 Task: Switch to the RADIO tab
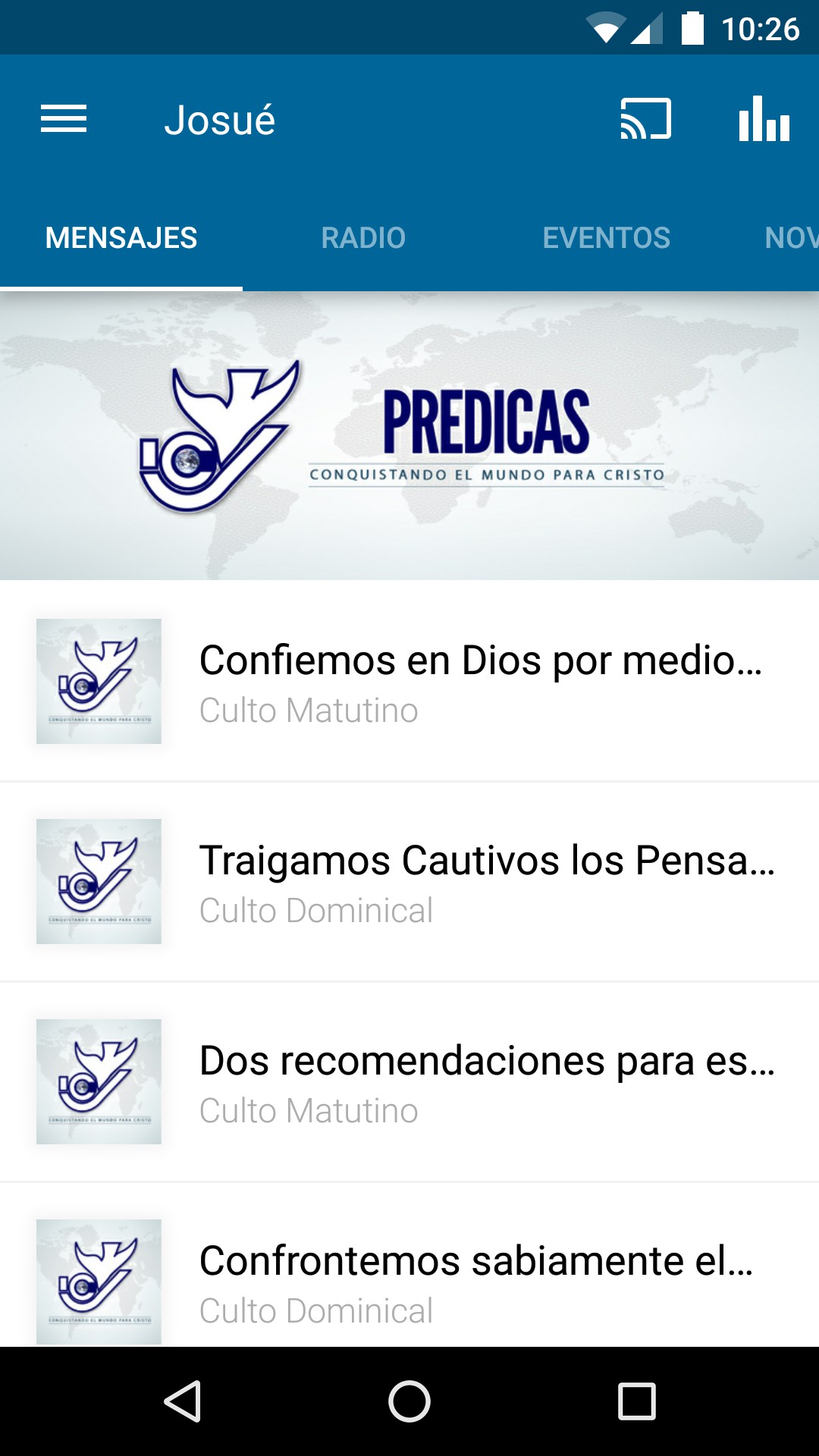pos(363,237)
